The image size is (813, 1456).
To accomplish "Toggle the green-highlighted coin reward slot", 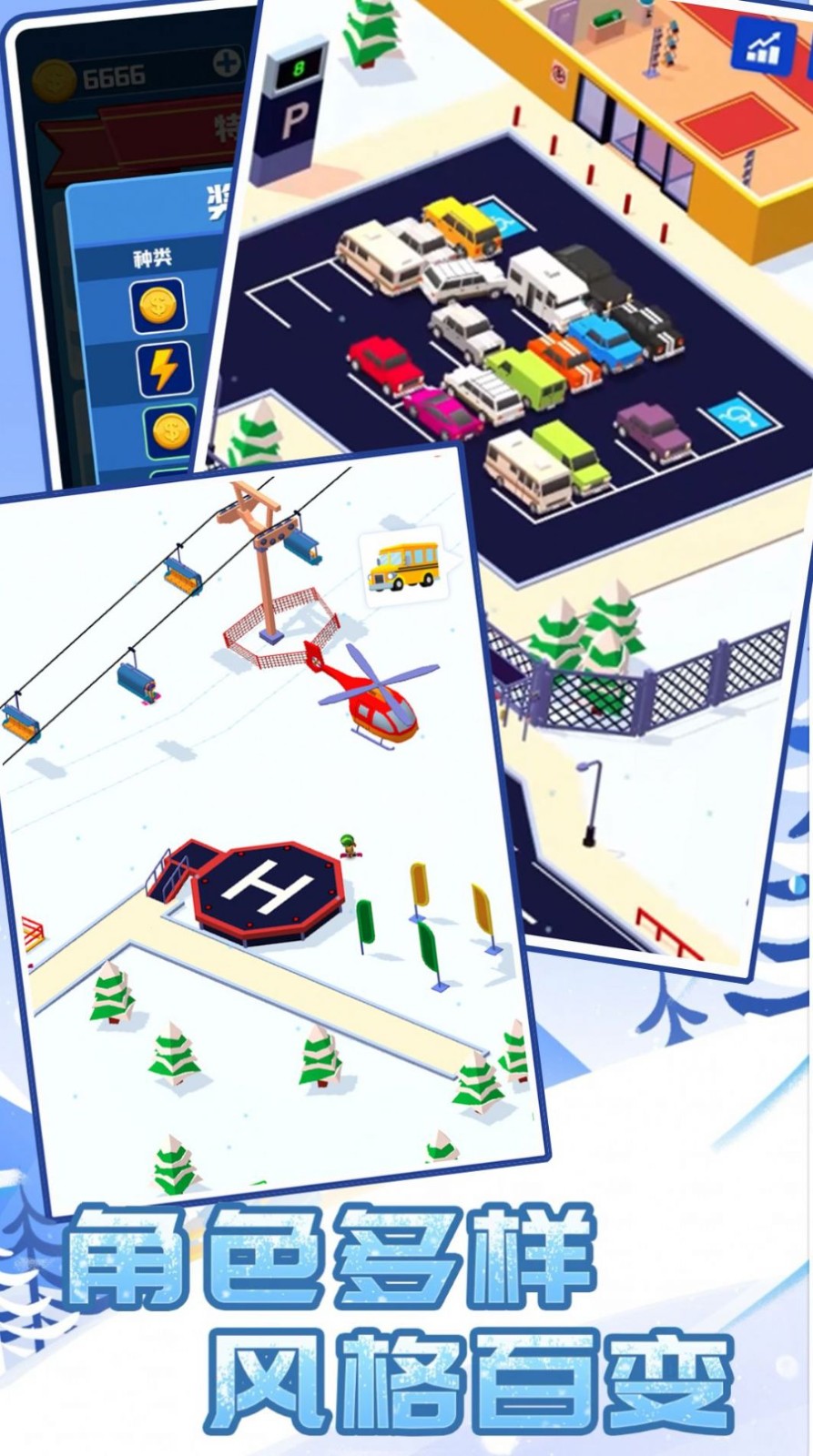I will (170, 429).
